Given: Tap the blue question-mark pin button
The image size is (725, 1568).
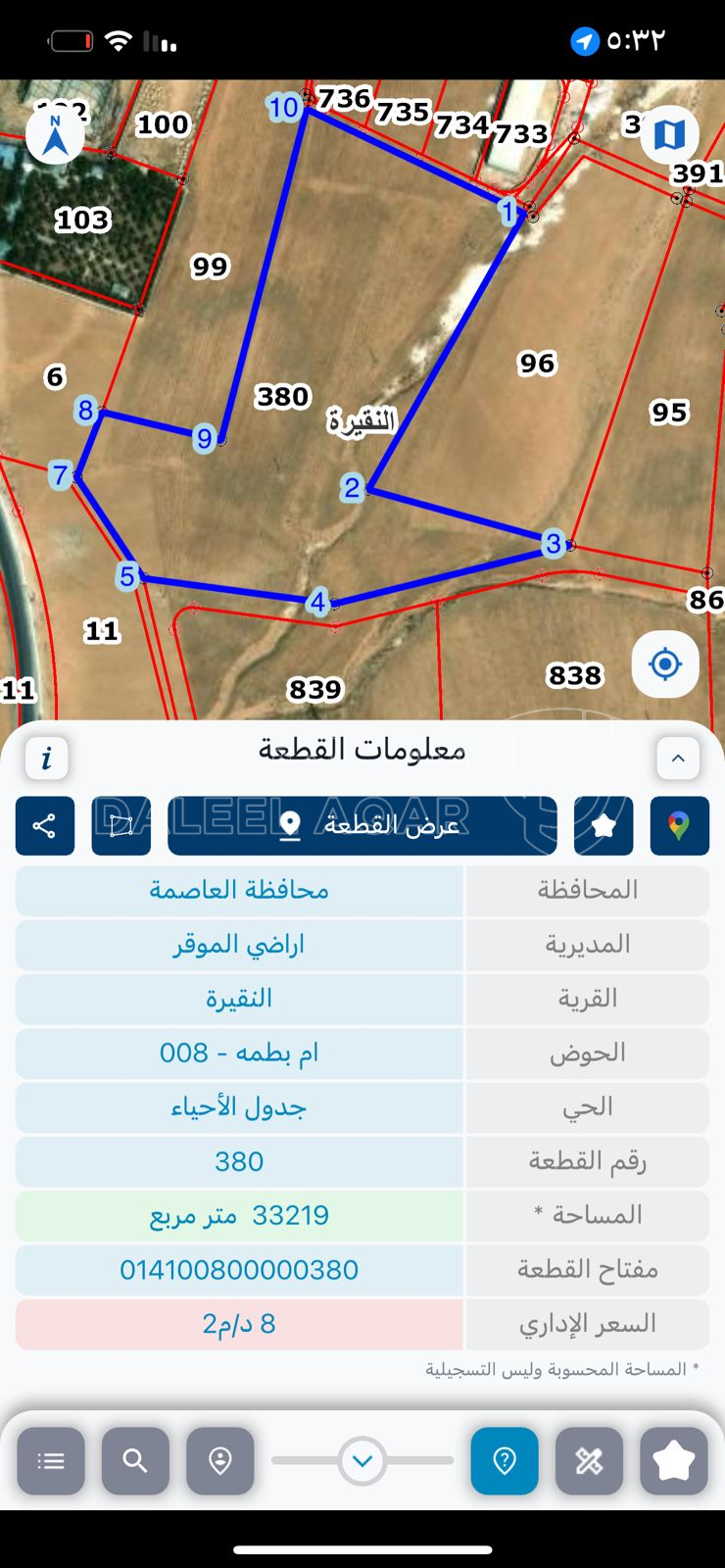Looking at the screenshot, I should tap(505, 1461).
